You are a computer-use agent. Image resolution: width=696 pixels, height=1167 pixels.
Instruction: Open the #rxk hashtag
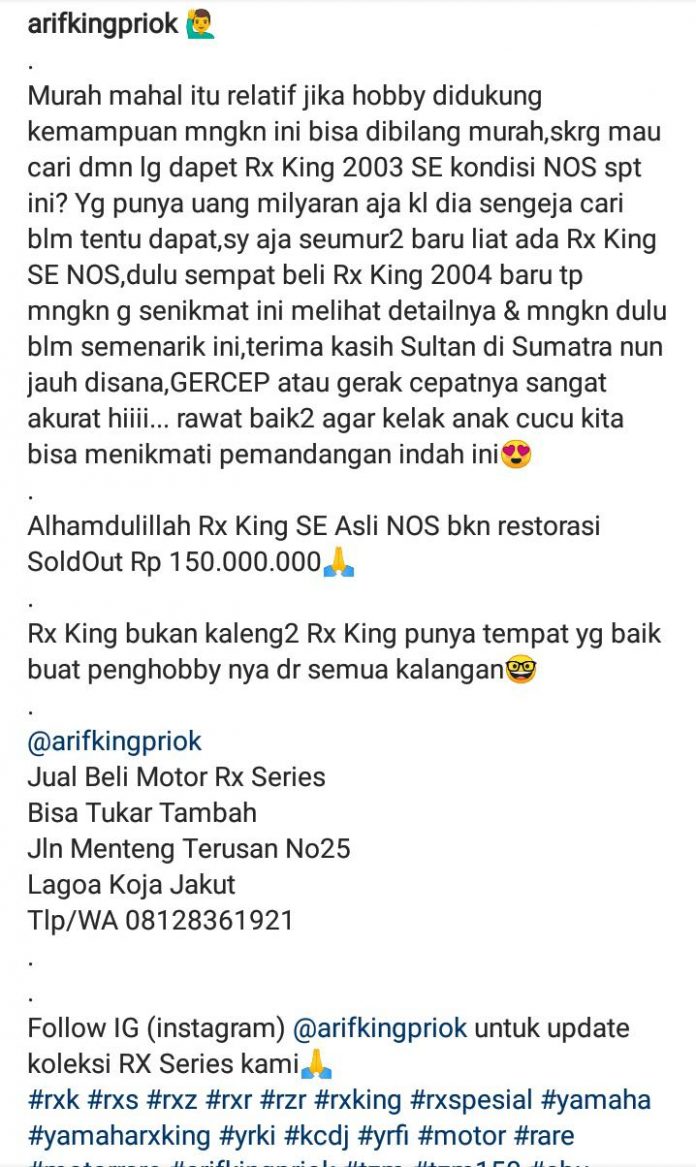[53, 1100]
